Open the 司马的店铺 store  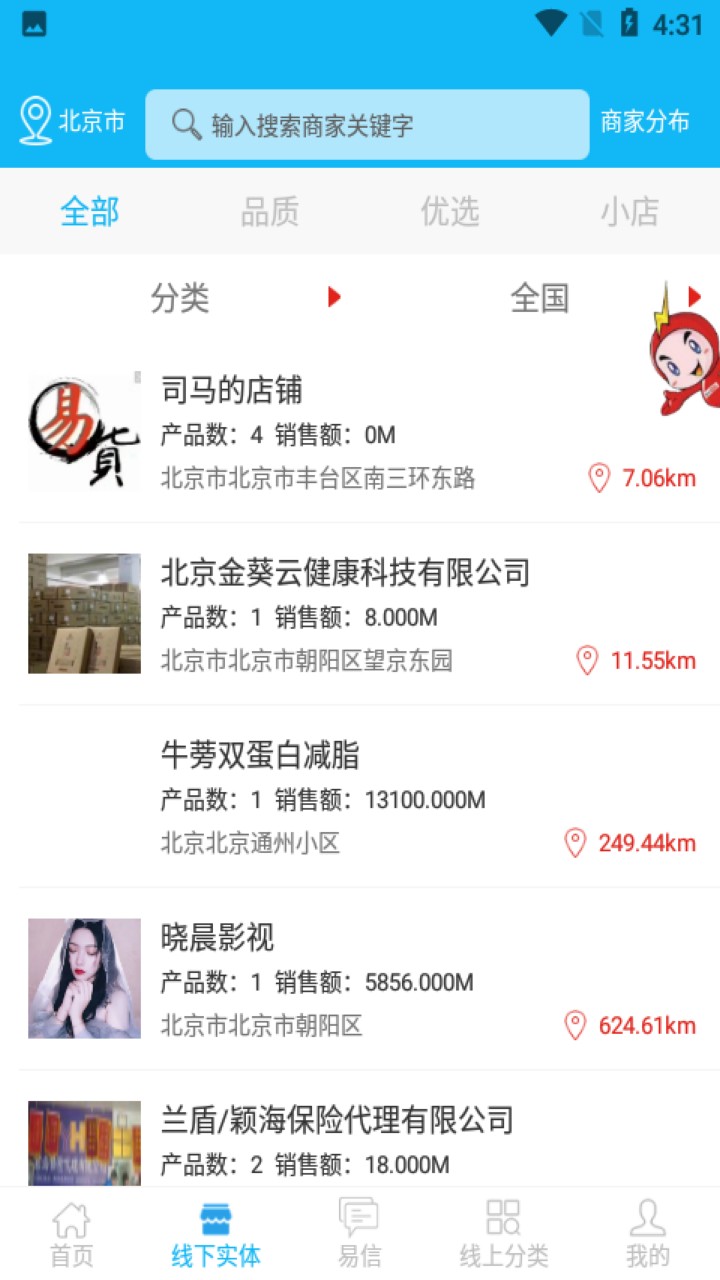point(360,432)
